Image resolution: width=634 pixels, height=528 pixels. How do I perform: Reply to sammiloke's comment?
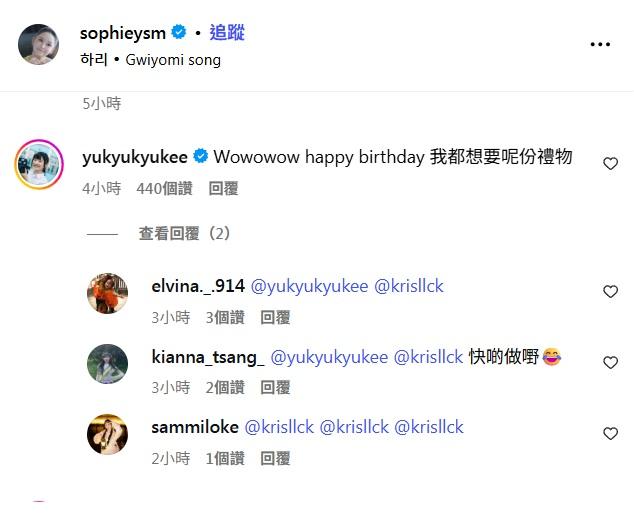point(275,458)
